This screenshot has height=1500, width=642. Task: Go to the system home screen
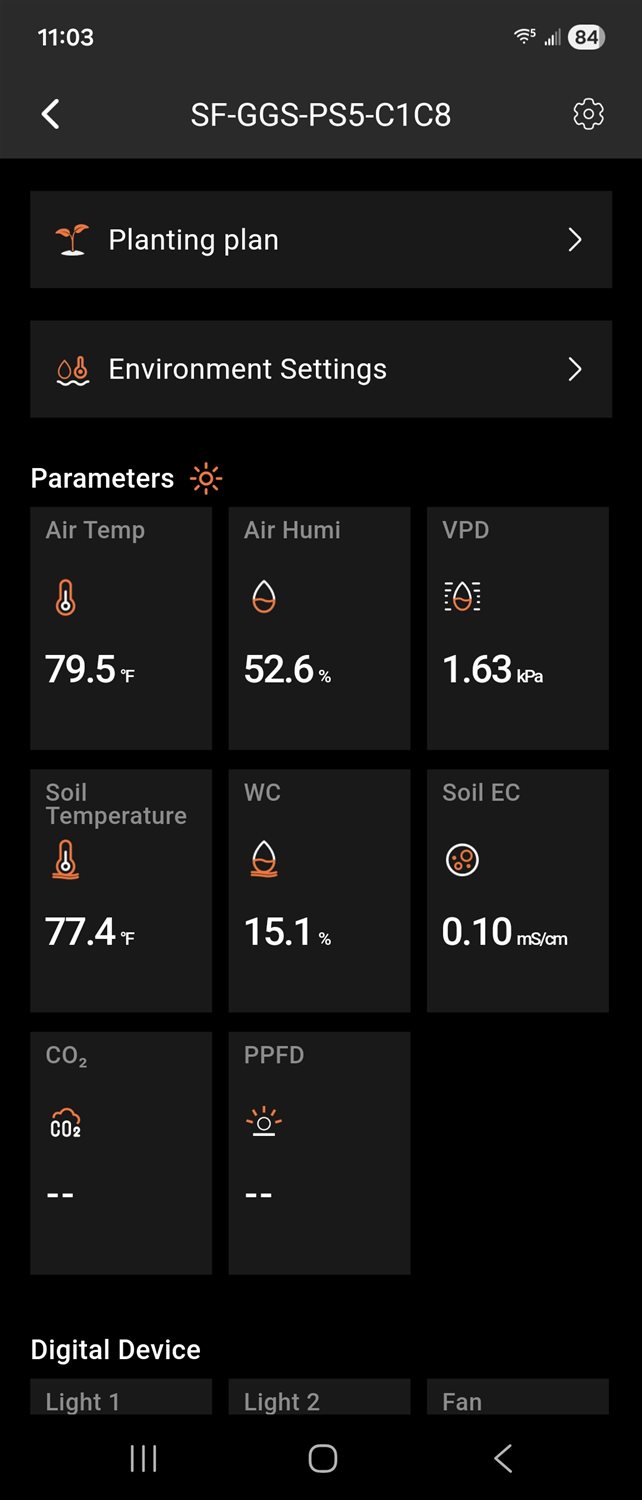(322, 1459)
